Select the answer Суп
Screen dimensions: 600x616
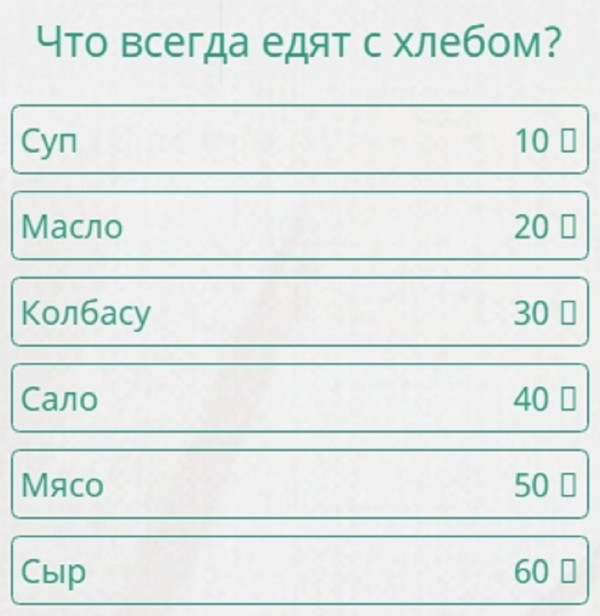click(x=300, y=140)
